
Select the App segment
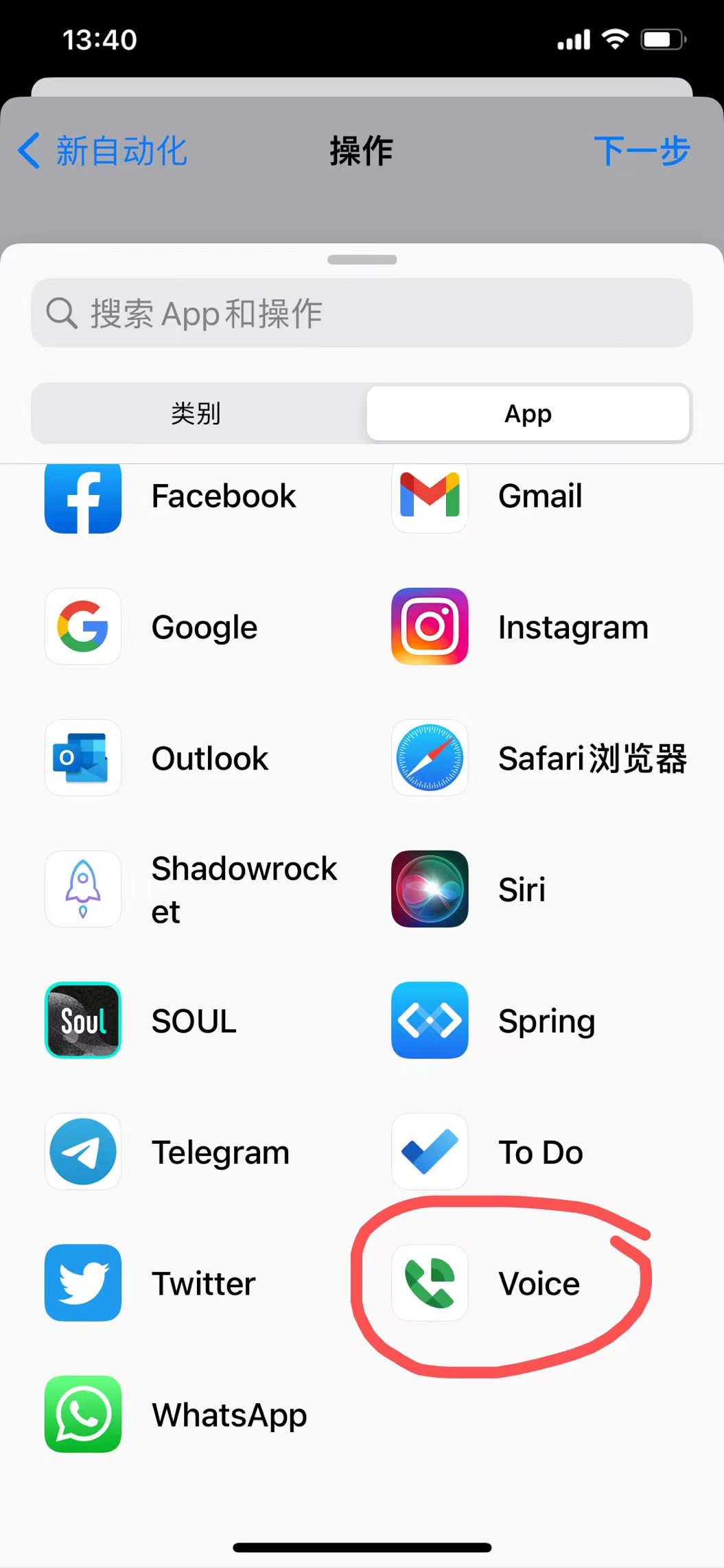(x=528, y=413)
